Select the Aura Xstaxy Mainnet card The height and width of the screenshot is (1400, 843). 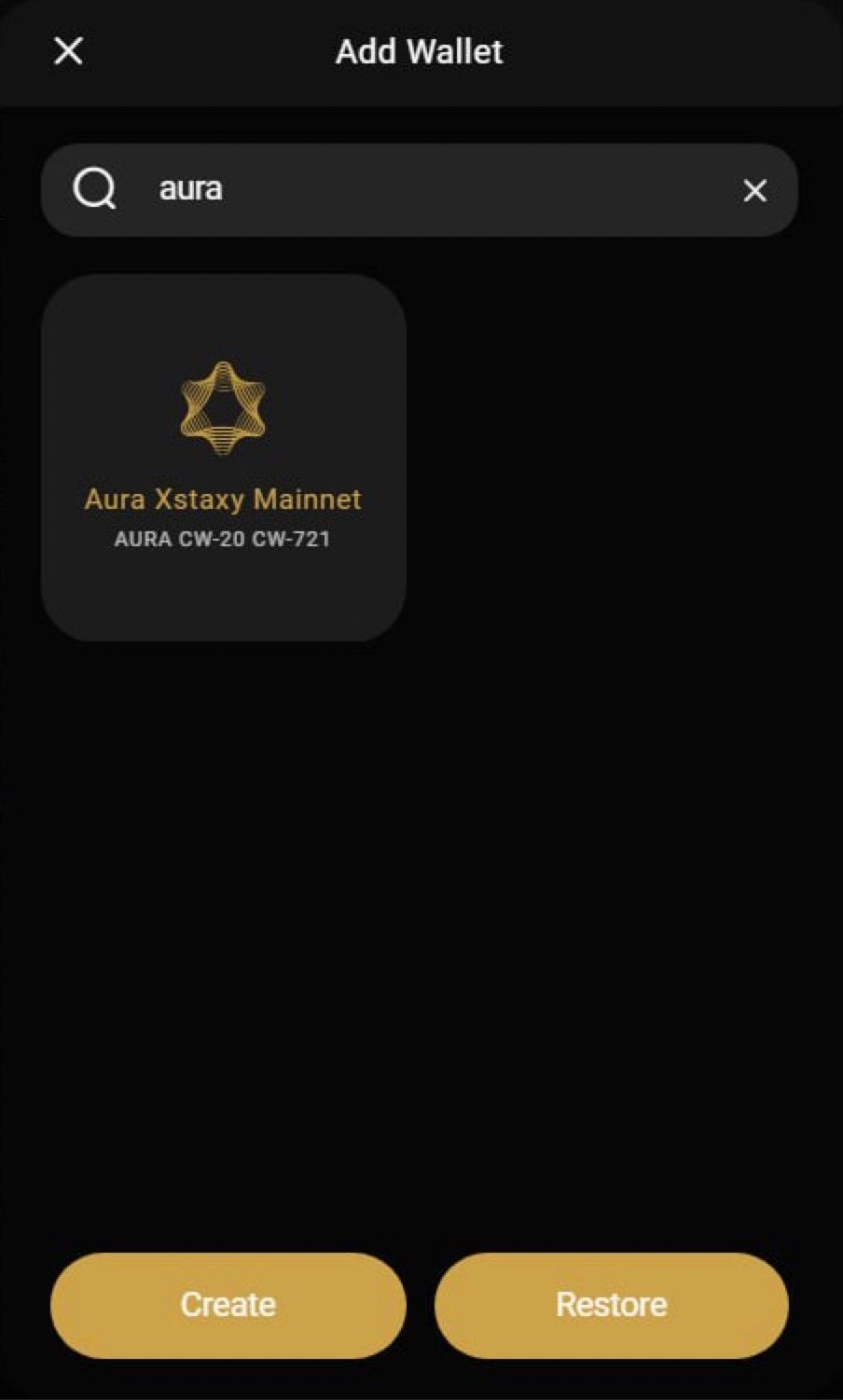224,457
